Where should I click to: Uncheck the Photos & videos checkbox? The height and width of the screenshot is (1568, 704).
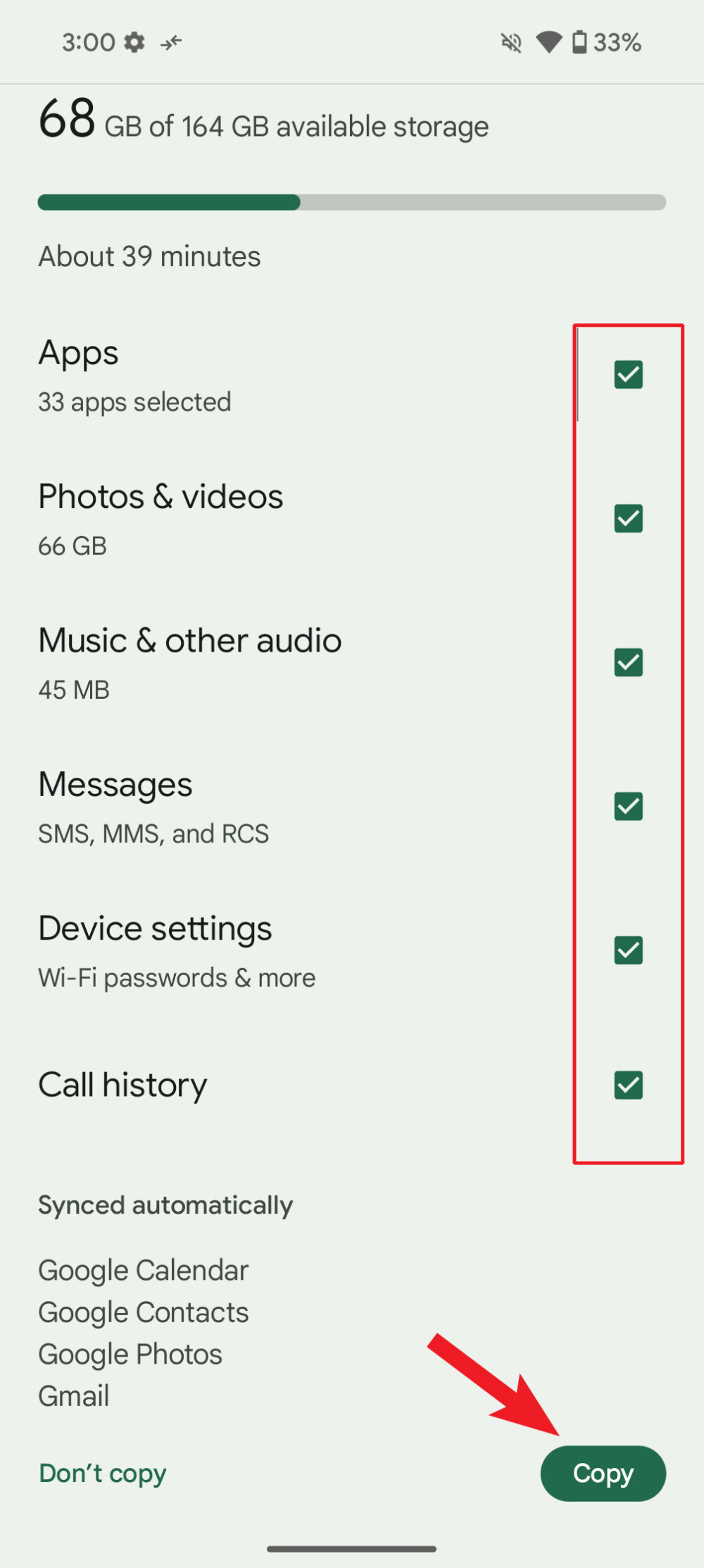(x=627, y=519)
